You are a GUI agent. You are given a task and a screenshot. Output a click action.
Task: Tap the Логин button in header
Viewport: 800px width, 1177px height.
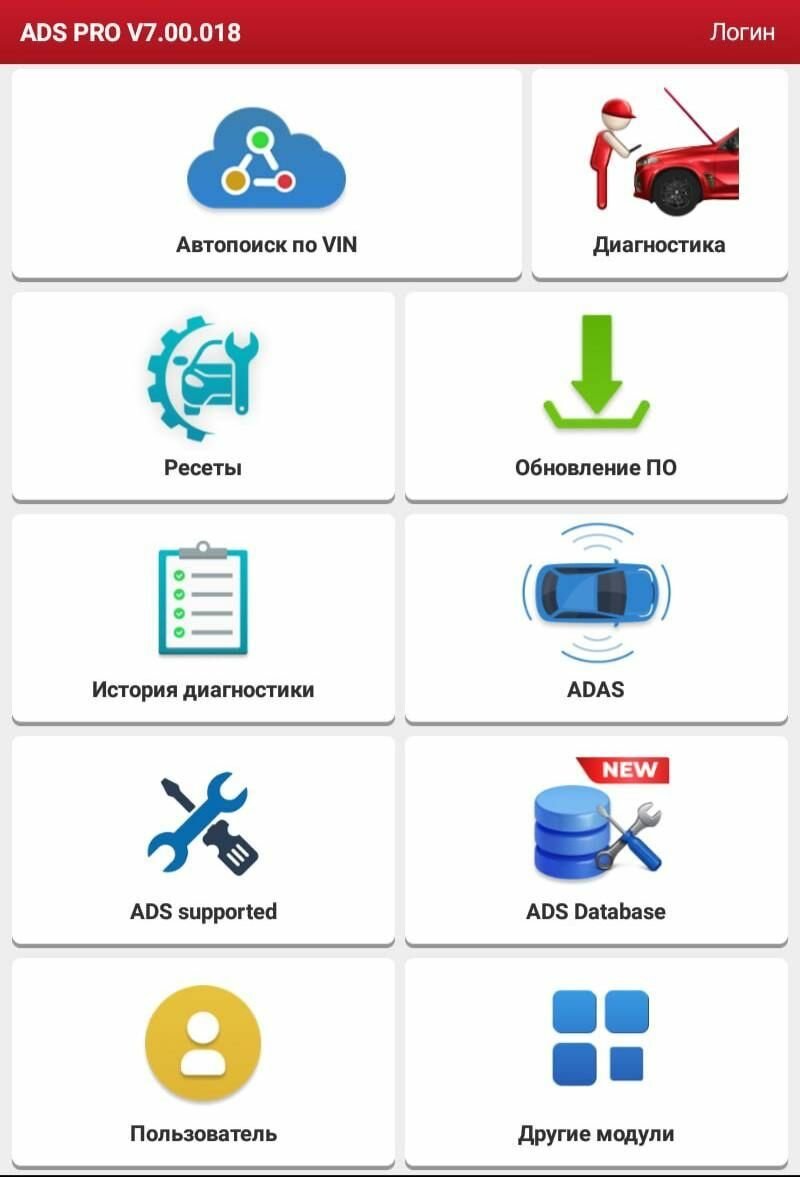[741, 32]
